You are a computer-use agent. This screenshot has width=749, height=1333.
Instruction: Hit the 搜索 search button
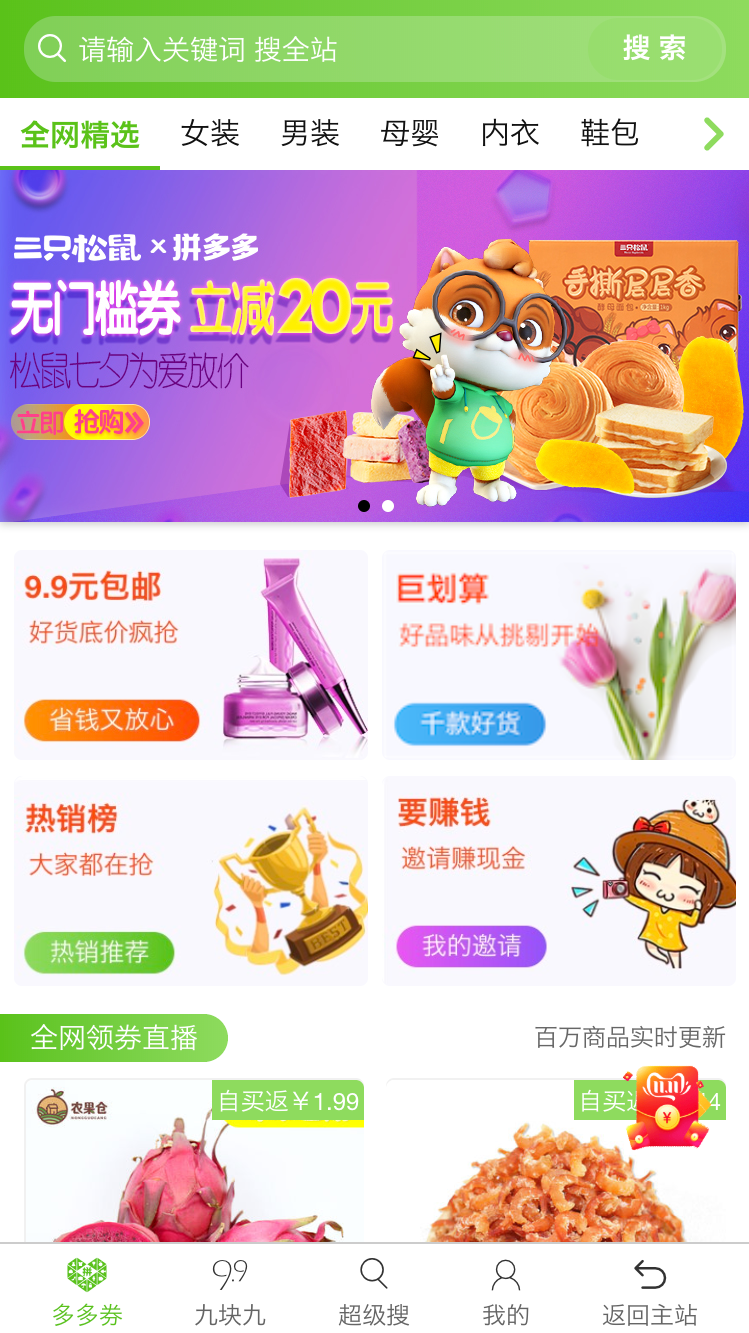[x=655, y=48]
